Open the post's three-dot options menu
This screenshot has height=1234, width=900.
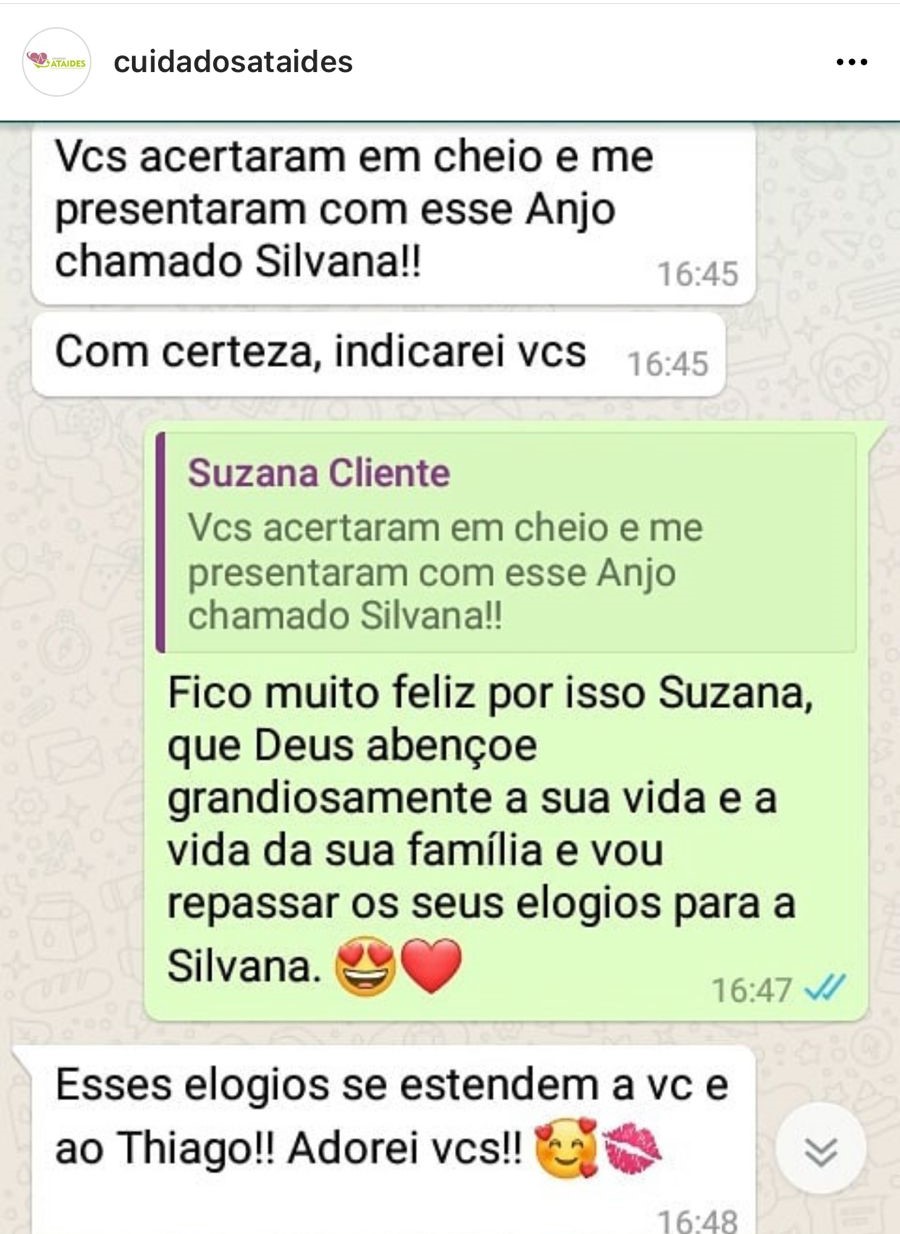[851, 62]
